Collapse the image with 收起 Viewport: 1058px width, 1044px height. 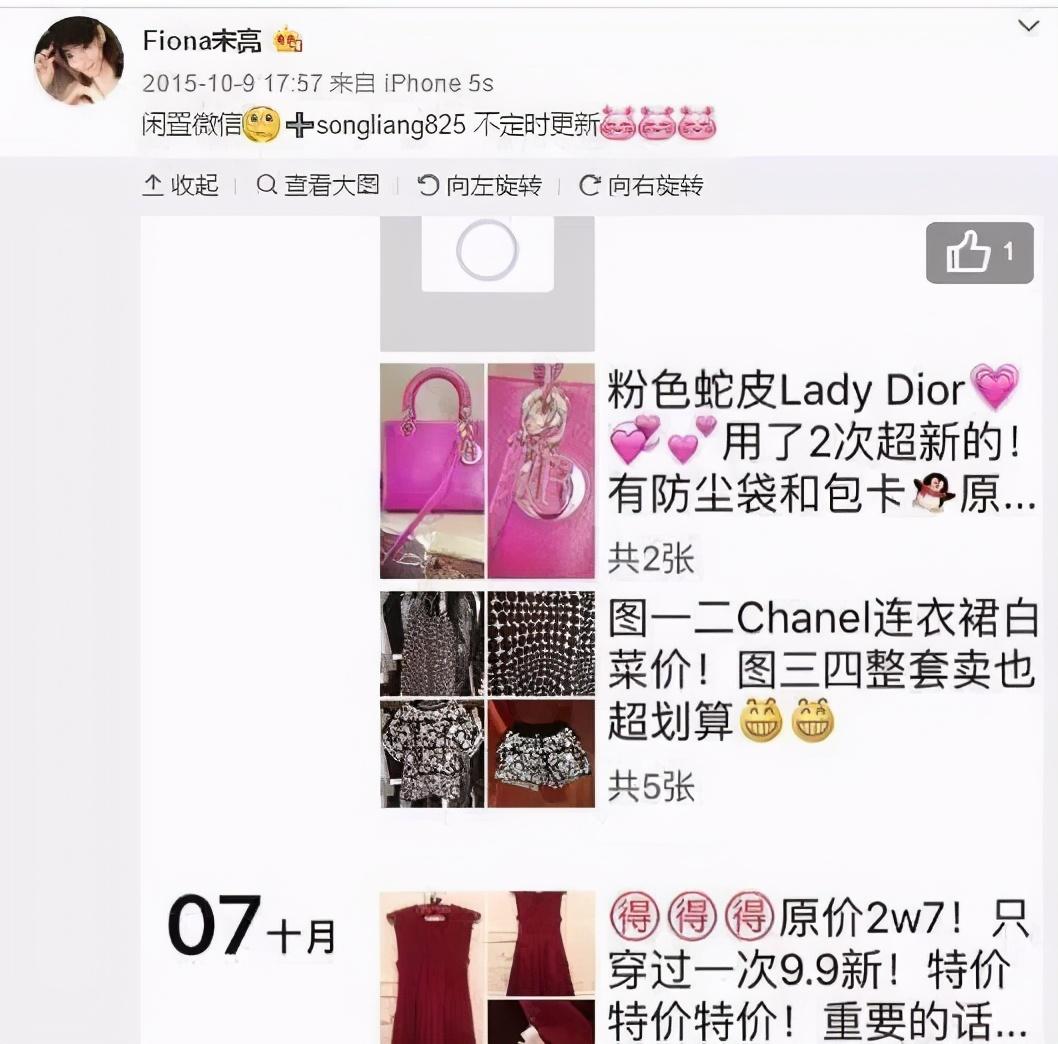(x=182, y=185)
